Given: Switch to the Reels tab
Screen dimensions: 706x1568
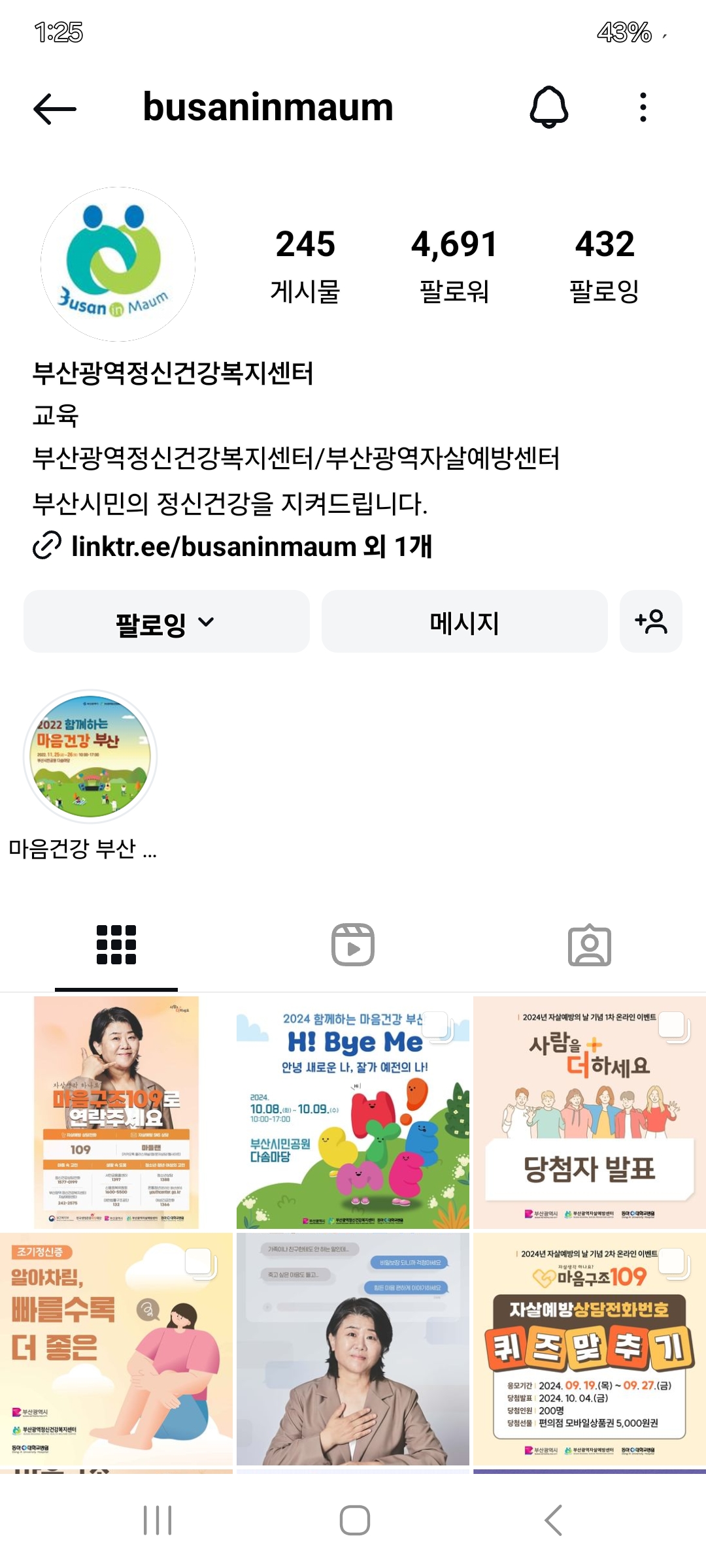Looking at the screenshot, I should coord(353,945).
